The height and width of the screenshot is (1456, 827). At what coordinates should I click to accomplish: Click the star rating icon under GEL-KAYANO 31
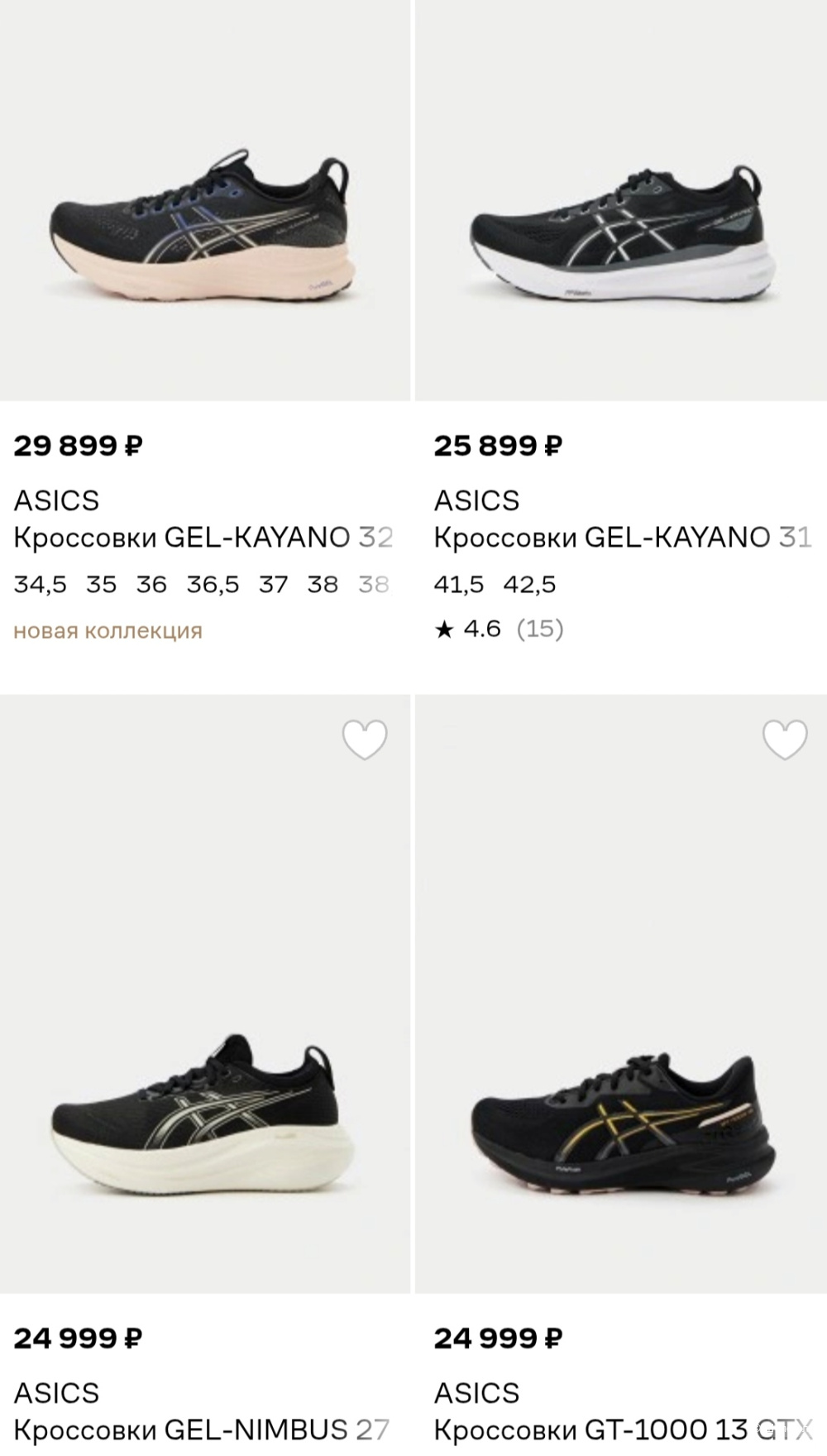coord(443,629)
